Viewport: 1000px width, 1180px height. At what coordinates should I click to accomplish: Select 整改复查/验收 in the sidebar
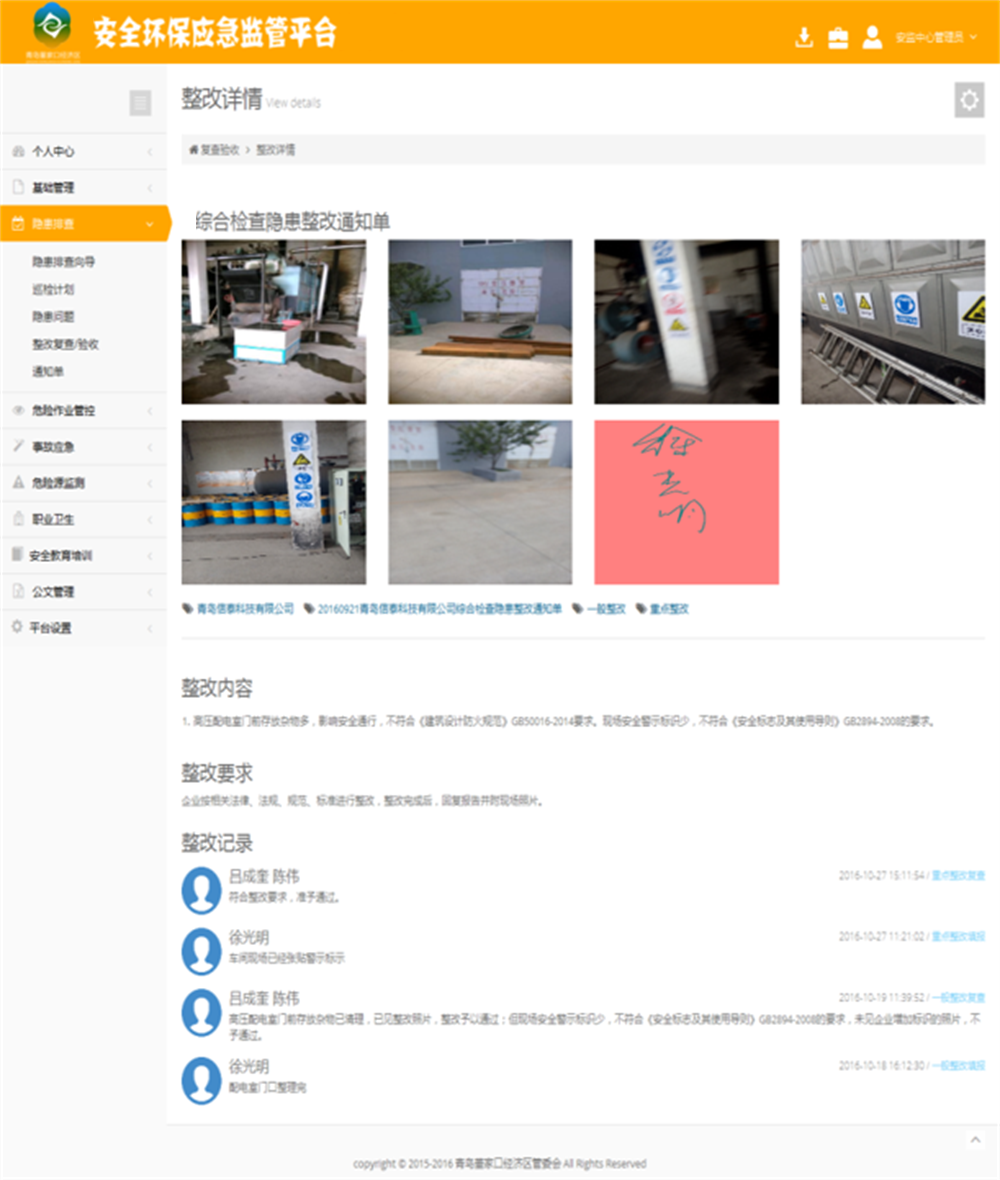point(66,344)
